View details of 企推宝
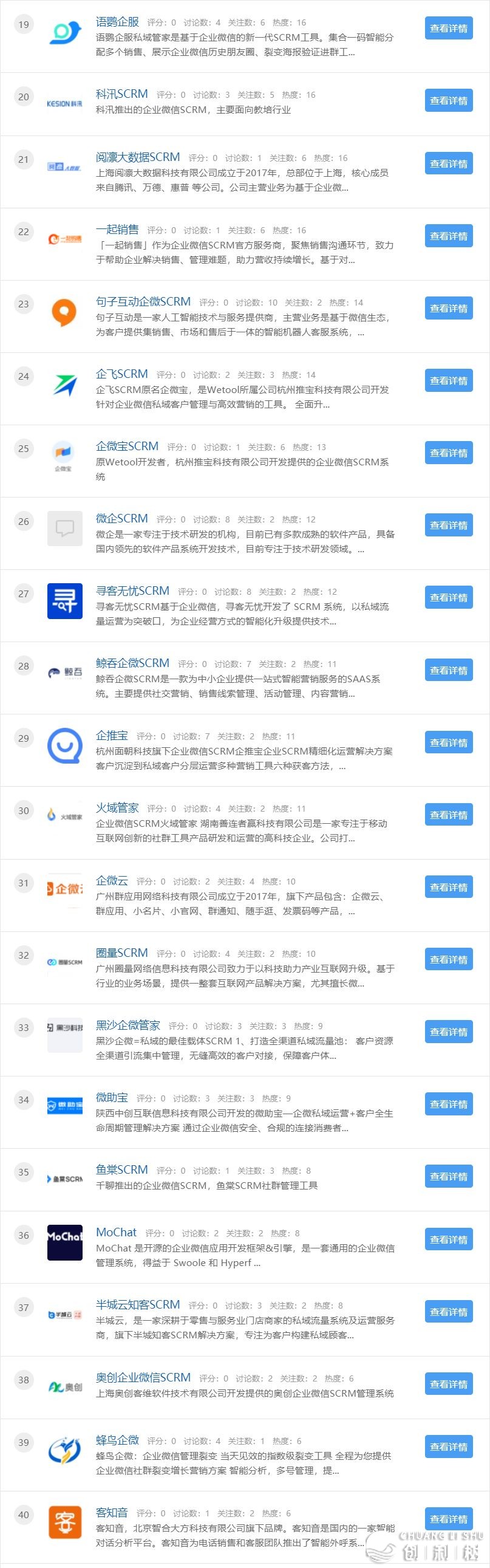Image resolution: width=490 pixels, height=1568 pixels. tap(449, 742)
